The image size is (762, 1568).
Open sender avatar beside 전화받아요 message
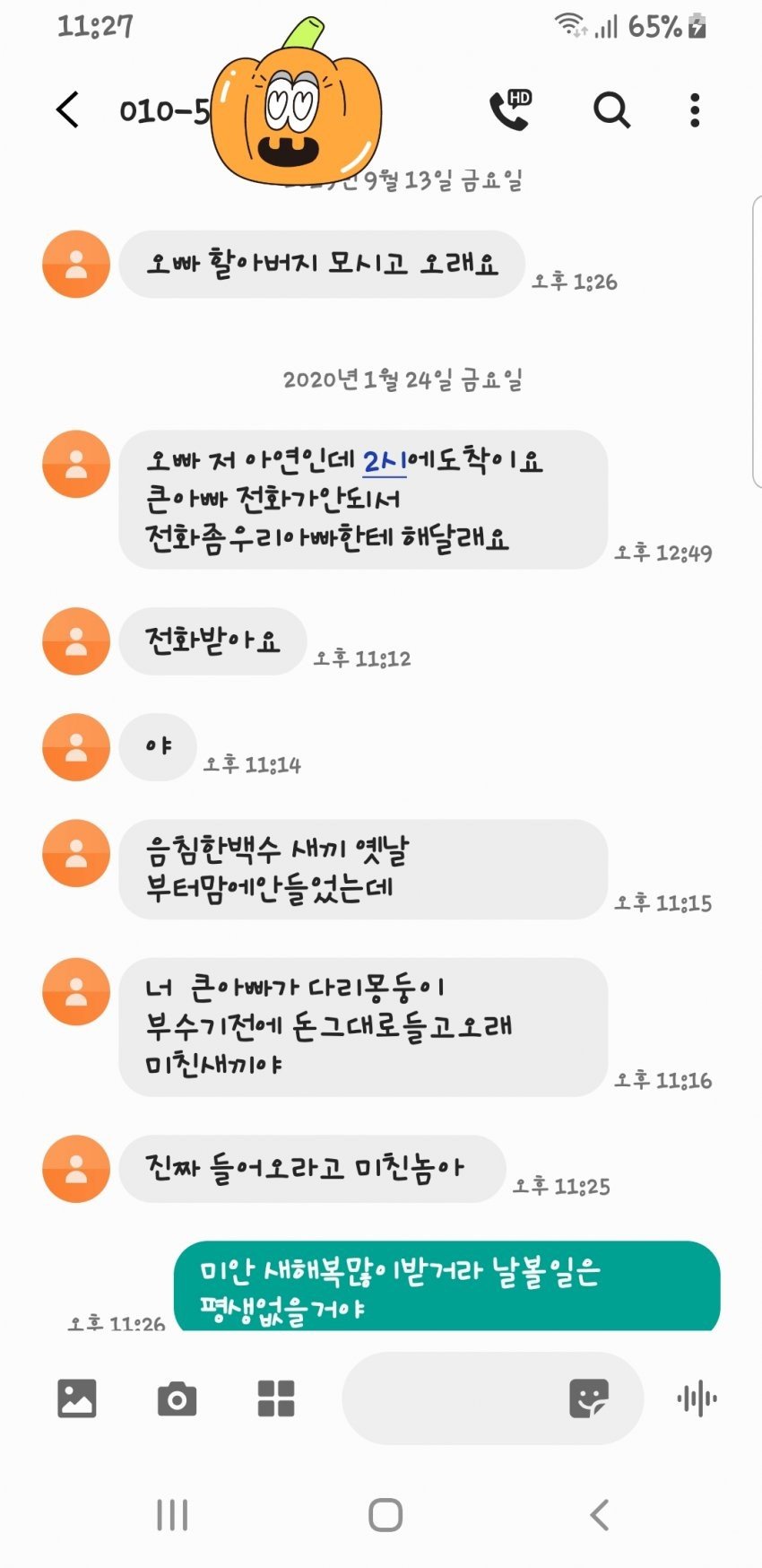click(76, 640)
